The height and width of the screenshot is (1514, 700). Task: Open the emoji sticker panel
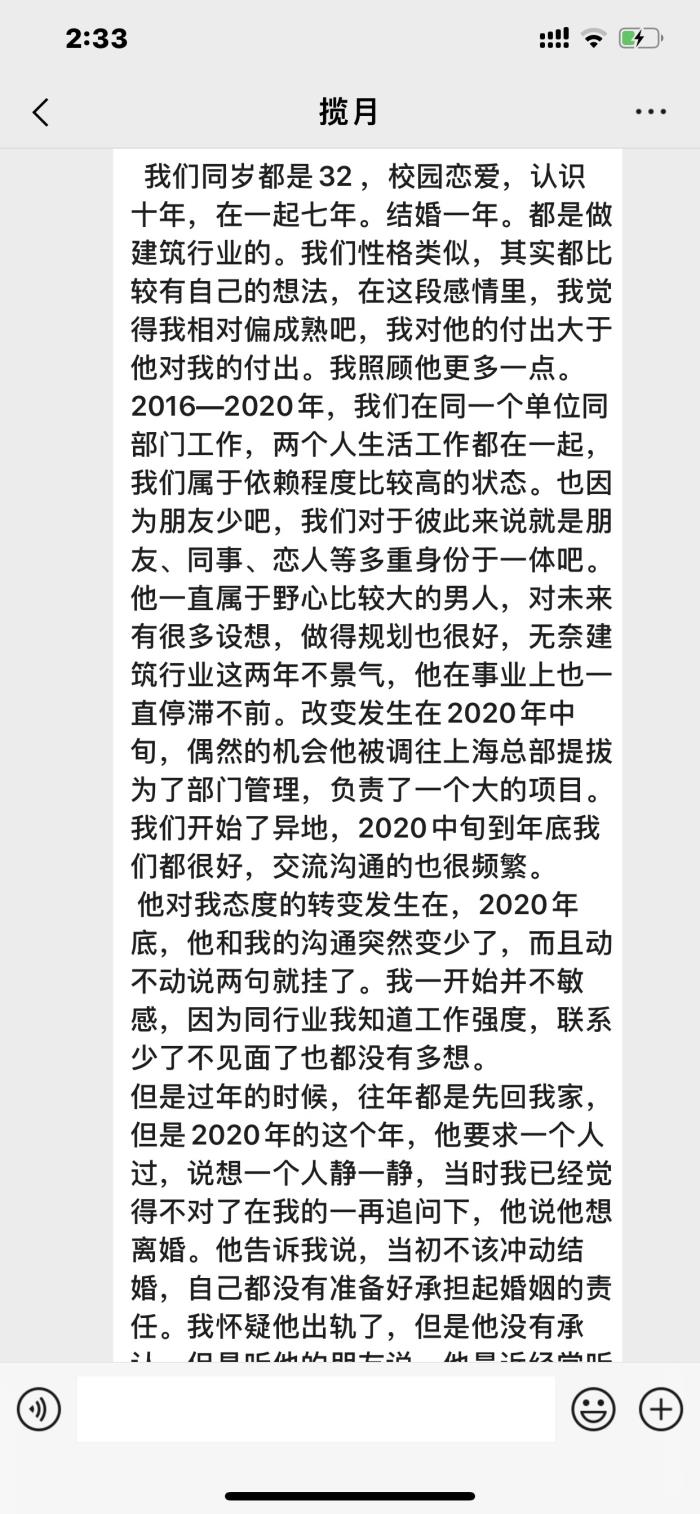593,1409
